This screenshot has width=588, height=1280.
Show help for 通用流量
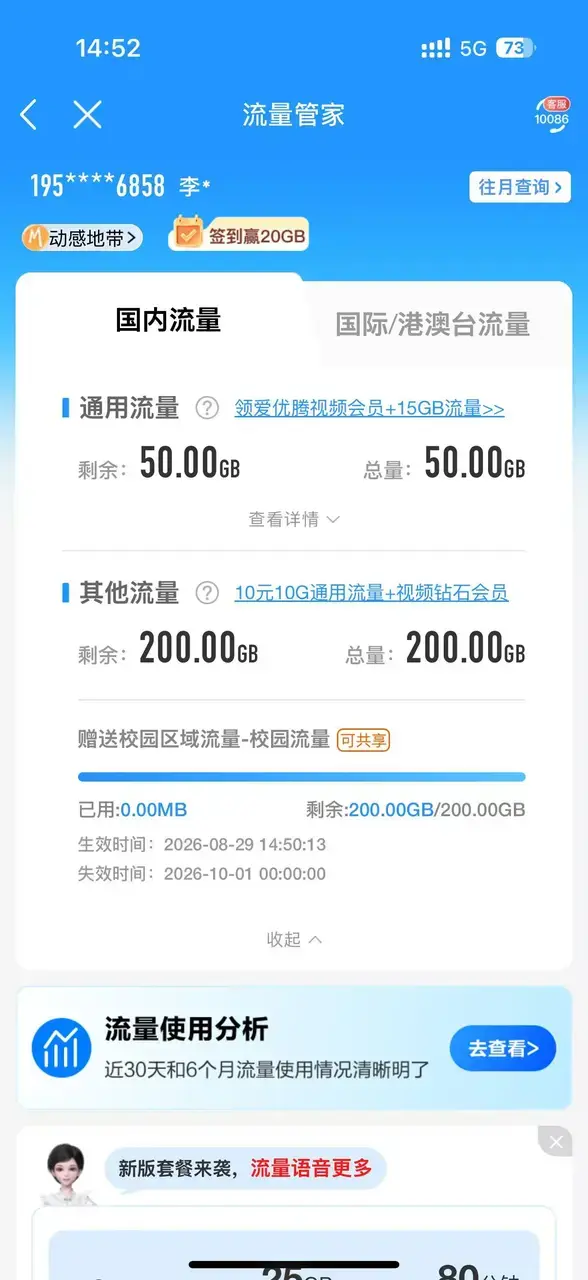click(207, 408)
